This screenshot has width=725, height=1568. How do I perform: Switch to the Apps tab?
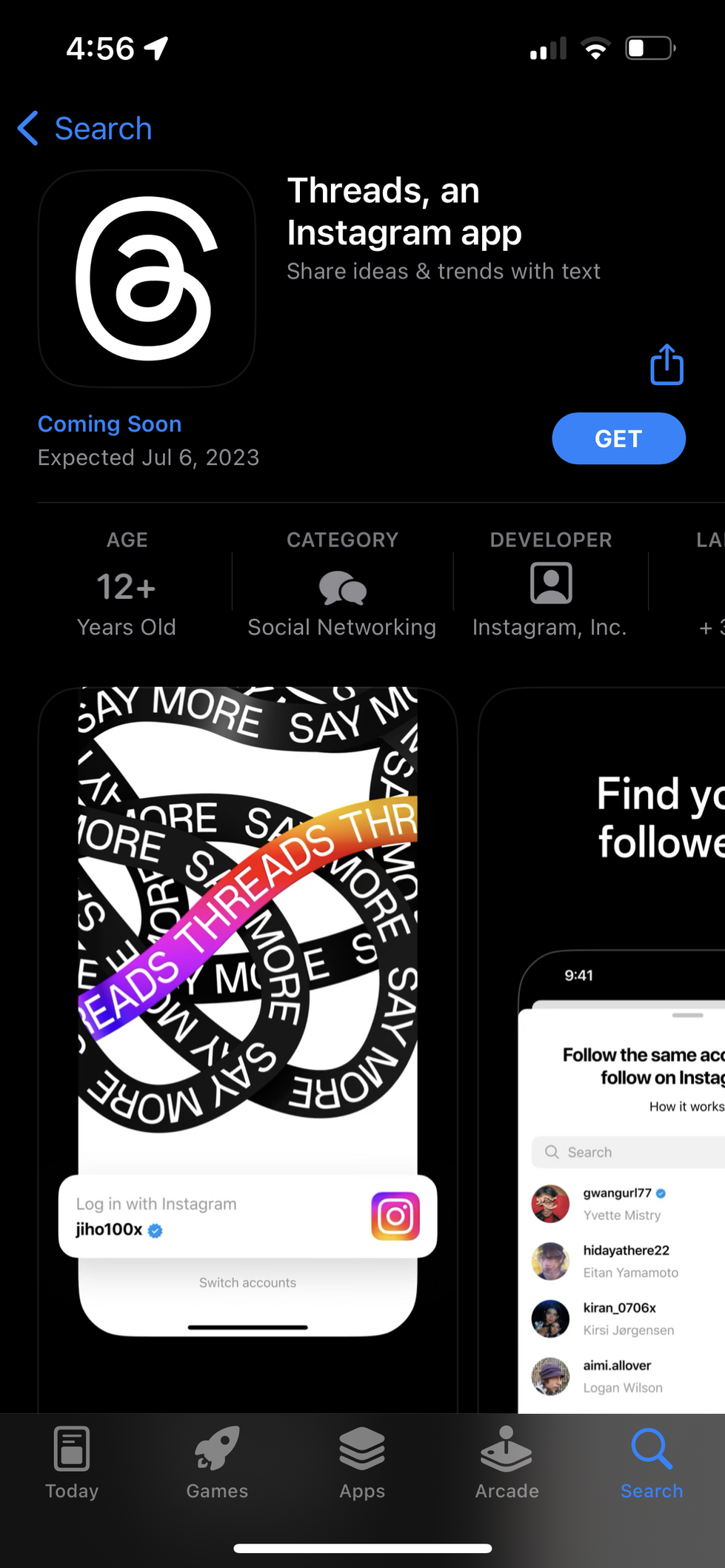tap(362, 1463)
